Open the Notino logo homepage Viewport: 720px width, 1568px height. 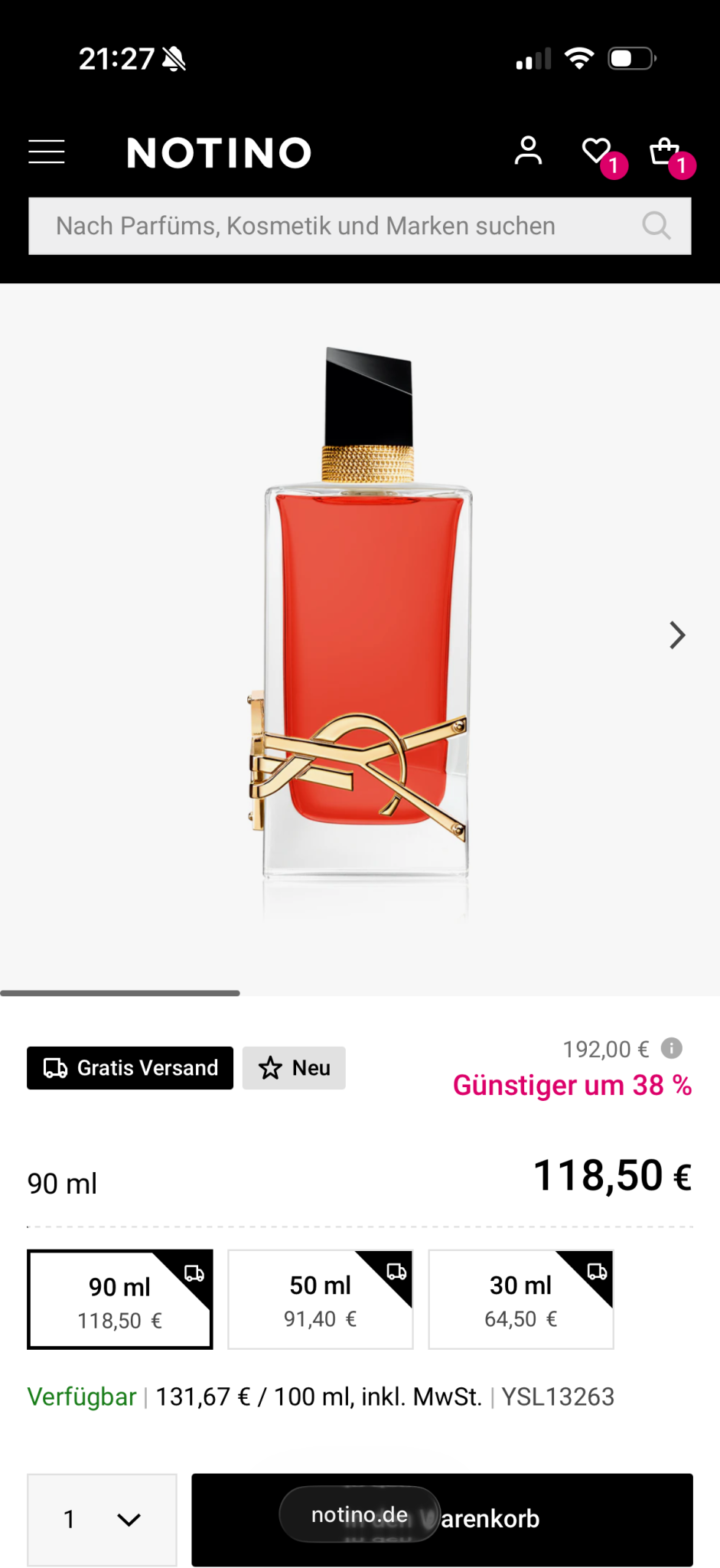219,152
